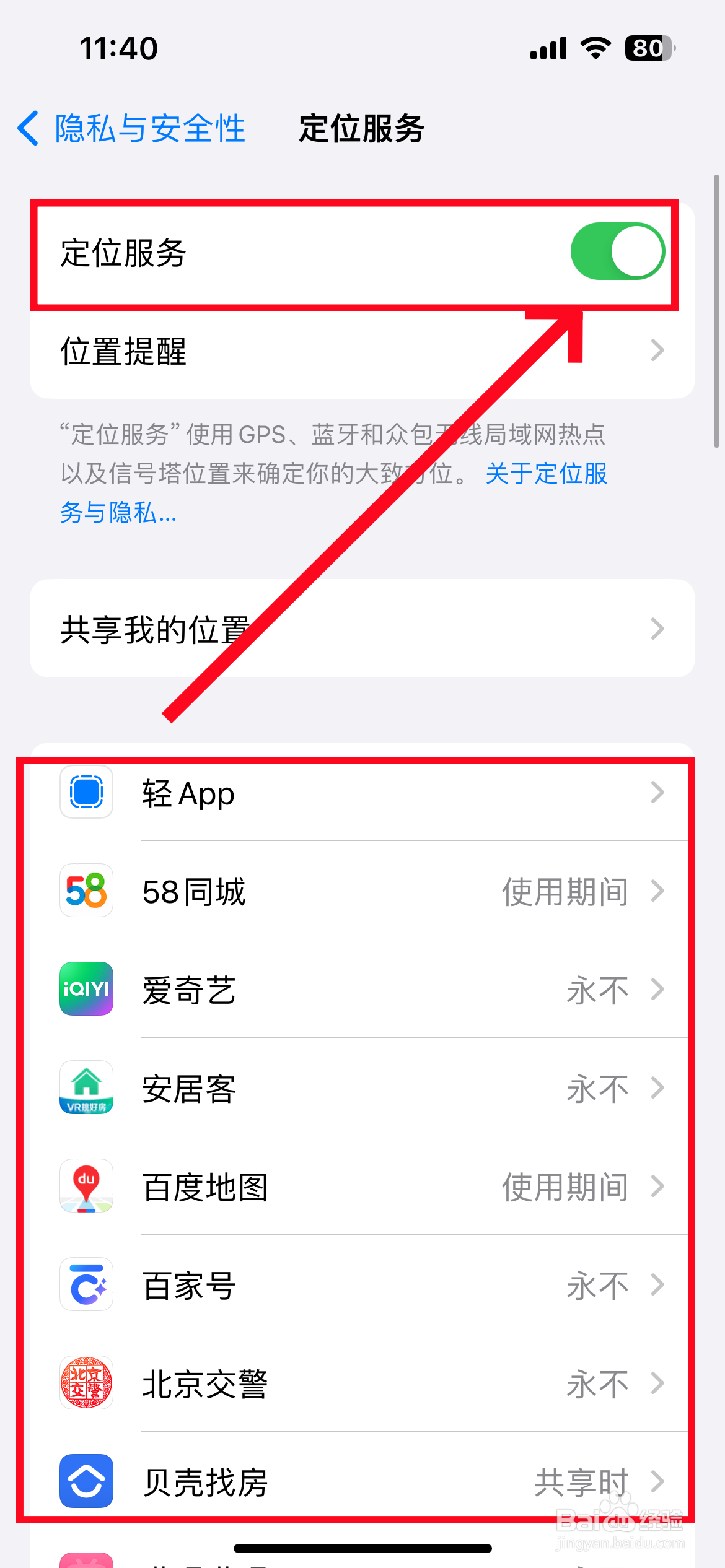Screen dimensions: 725x1568
Task: Open 共享我的位置 via its chevron
Action: (659, 628)
